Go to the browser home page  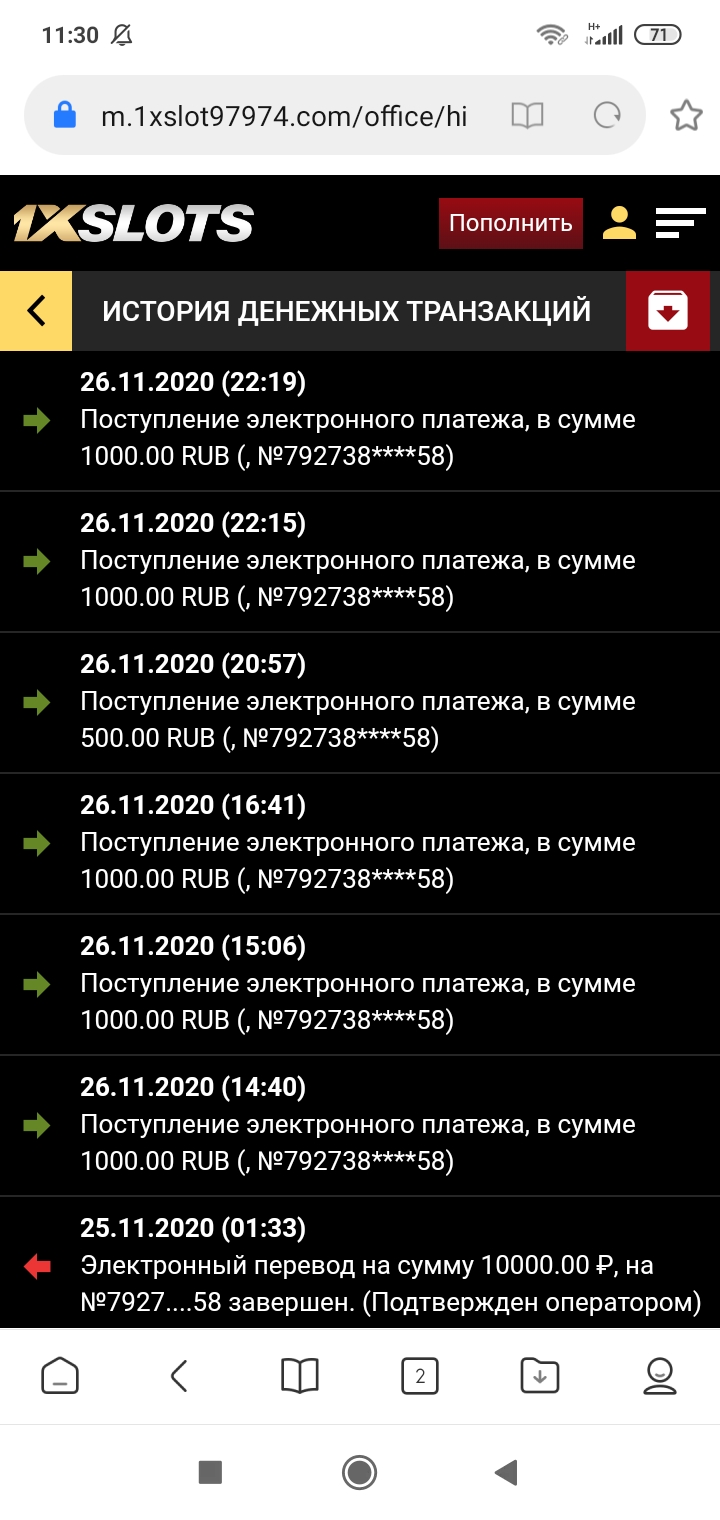coord(60,1377)
